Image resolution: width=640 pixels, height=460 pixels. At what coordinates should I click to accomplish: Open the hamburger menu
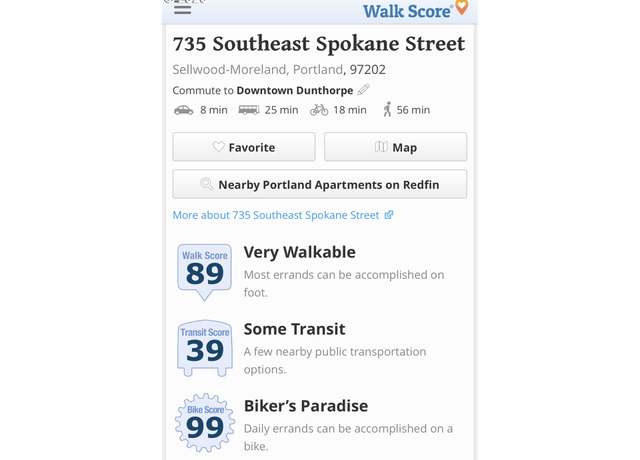click(x=182, y=8)
